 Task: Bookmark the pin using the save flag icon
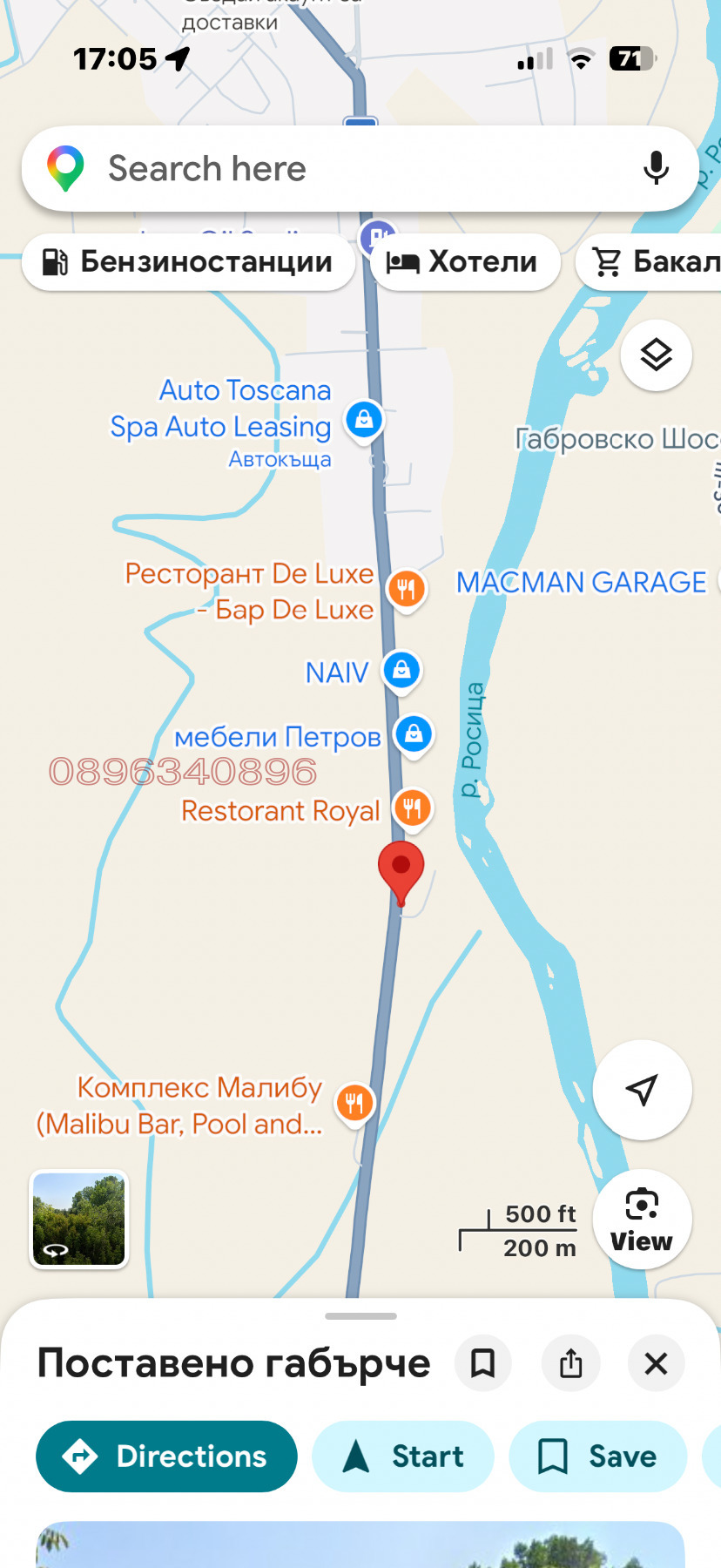coord(483,1363)
